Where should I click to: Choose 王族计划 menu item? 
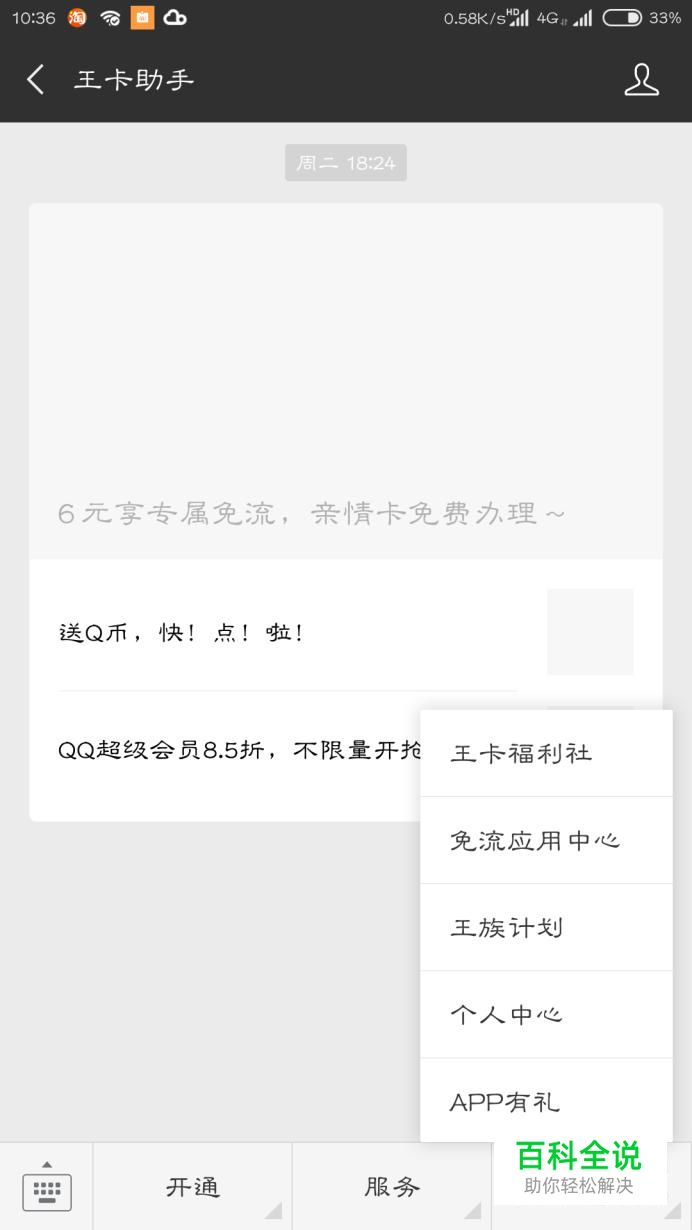[546, 927]
